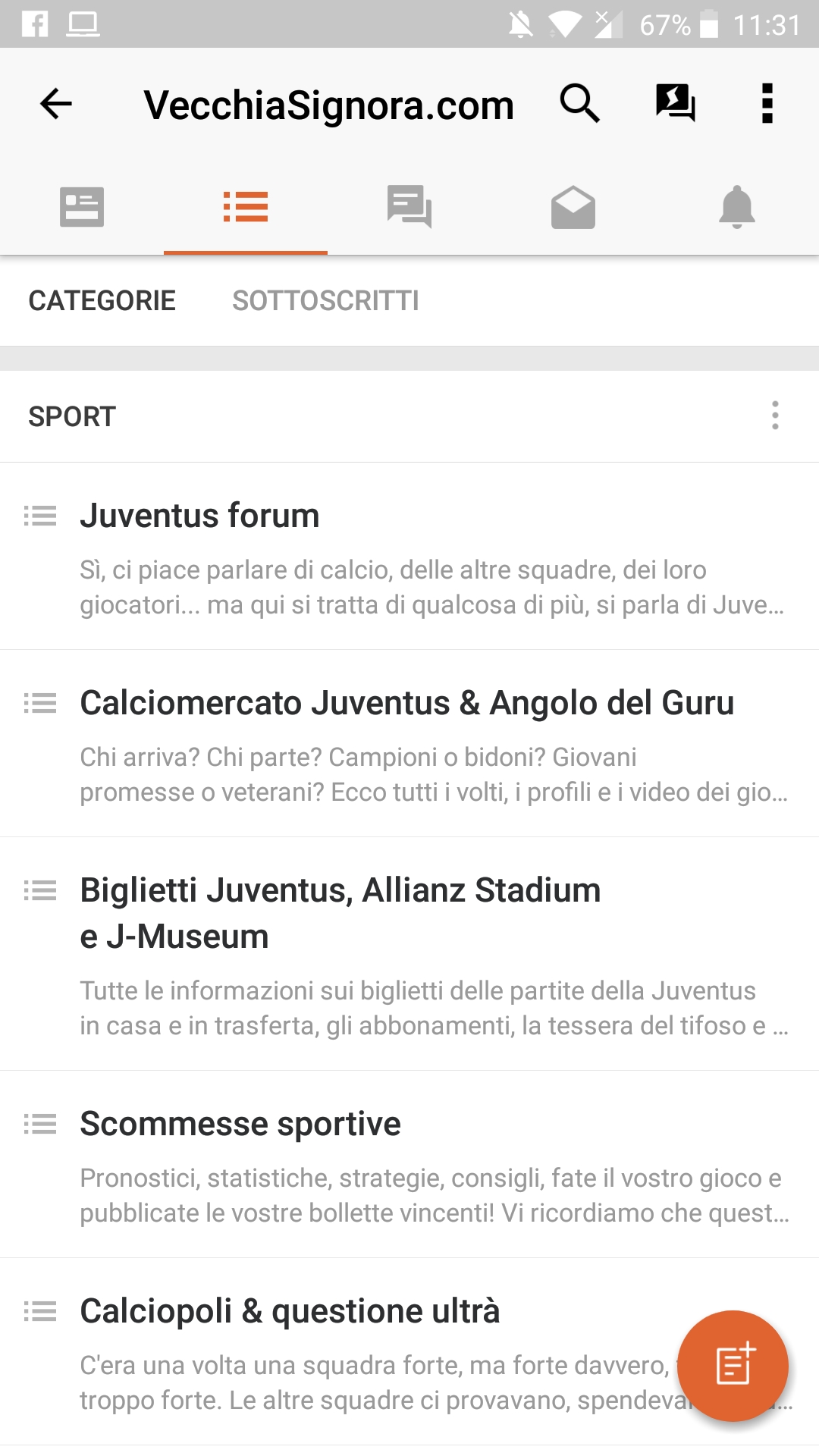Go back using the arrow

click(x=55, y=104)
